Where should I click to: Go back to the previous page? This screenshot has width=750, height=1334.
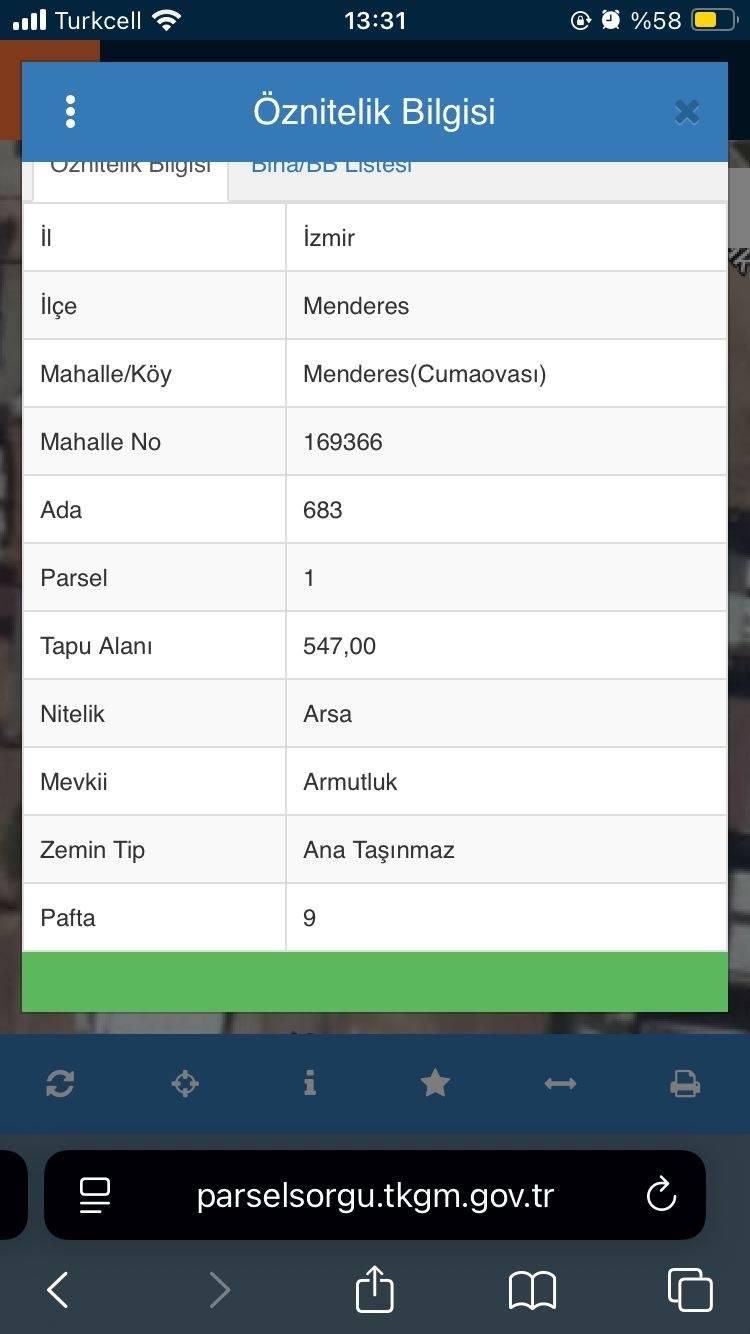click(58, 1290)
